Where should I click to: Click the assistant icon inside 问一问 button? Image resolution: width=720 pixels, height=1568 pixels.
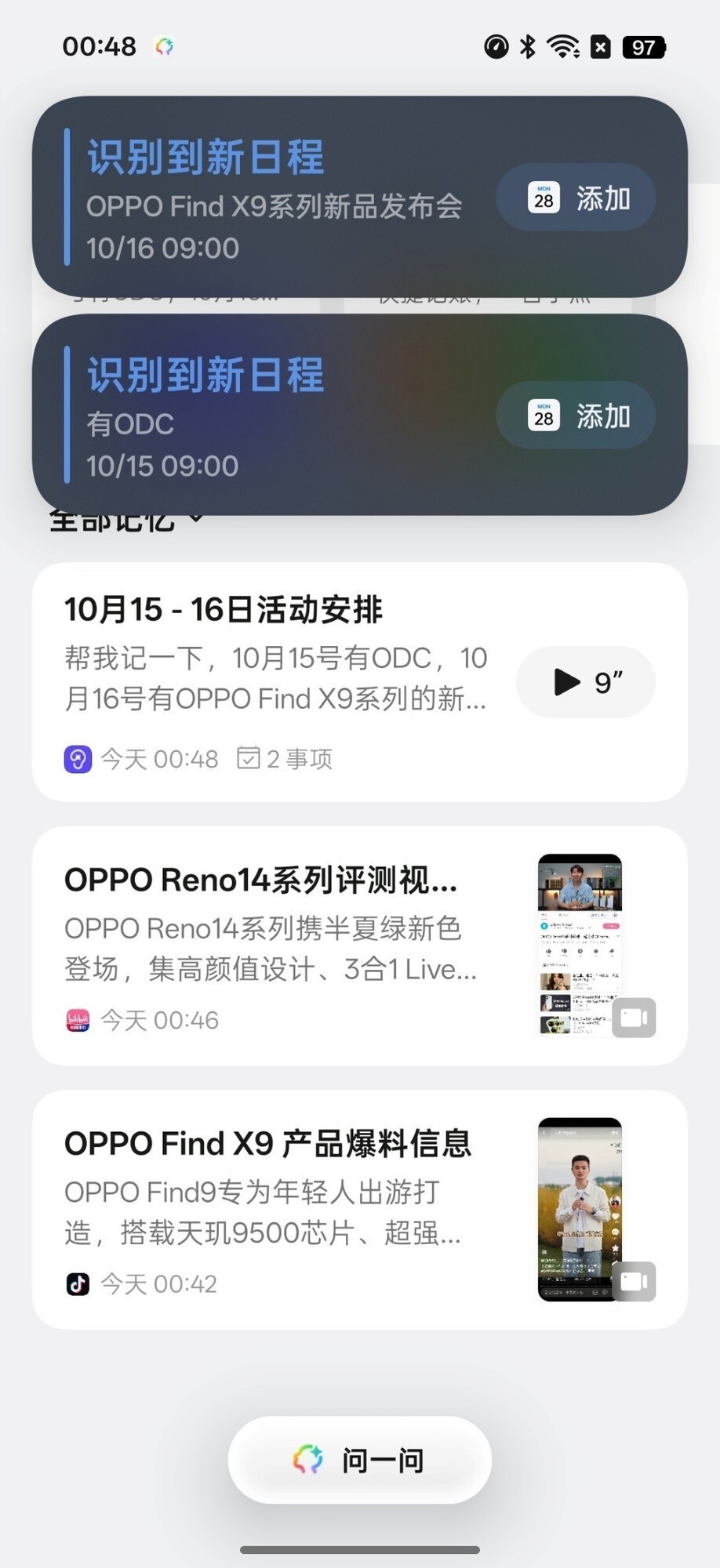pyautogui.click(x=309, y=1459)
